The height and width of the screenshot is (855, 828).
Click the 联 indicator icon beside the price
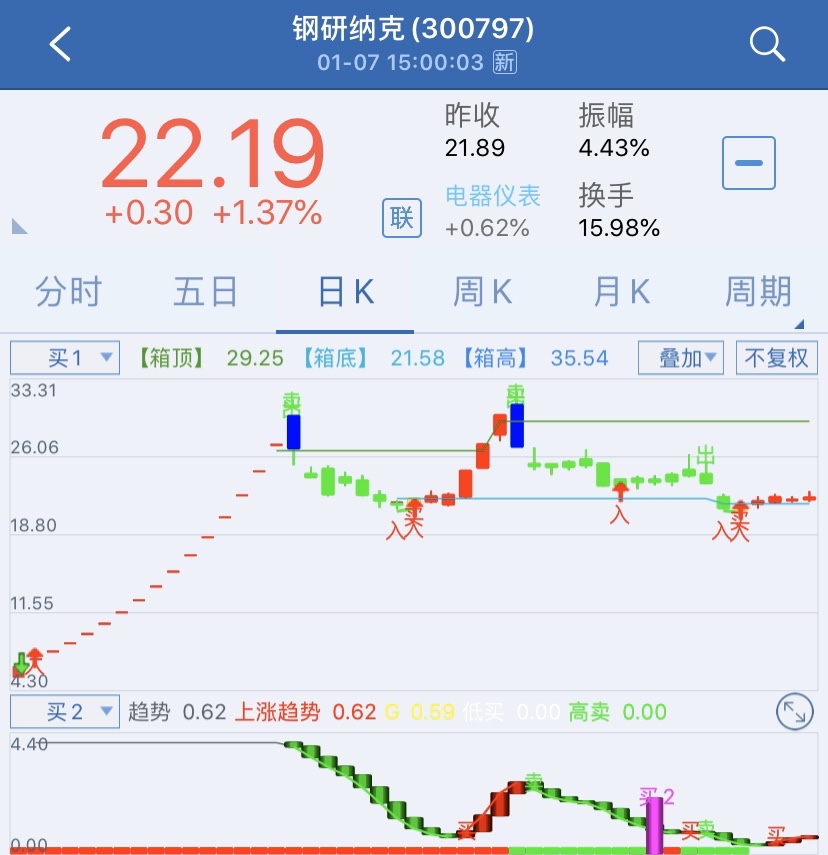click(401, 216)
